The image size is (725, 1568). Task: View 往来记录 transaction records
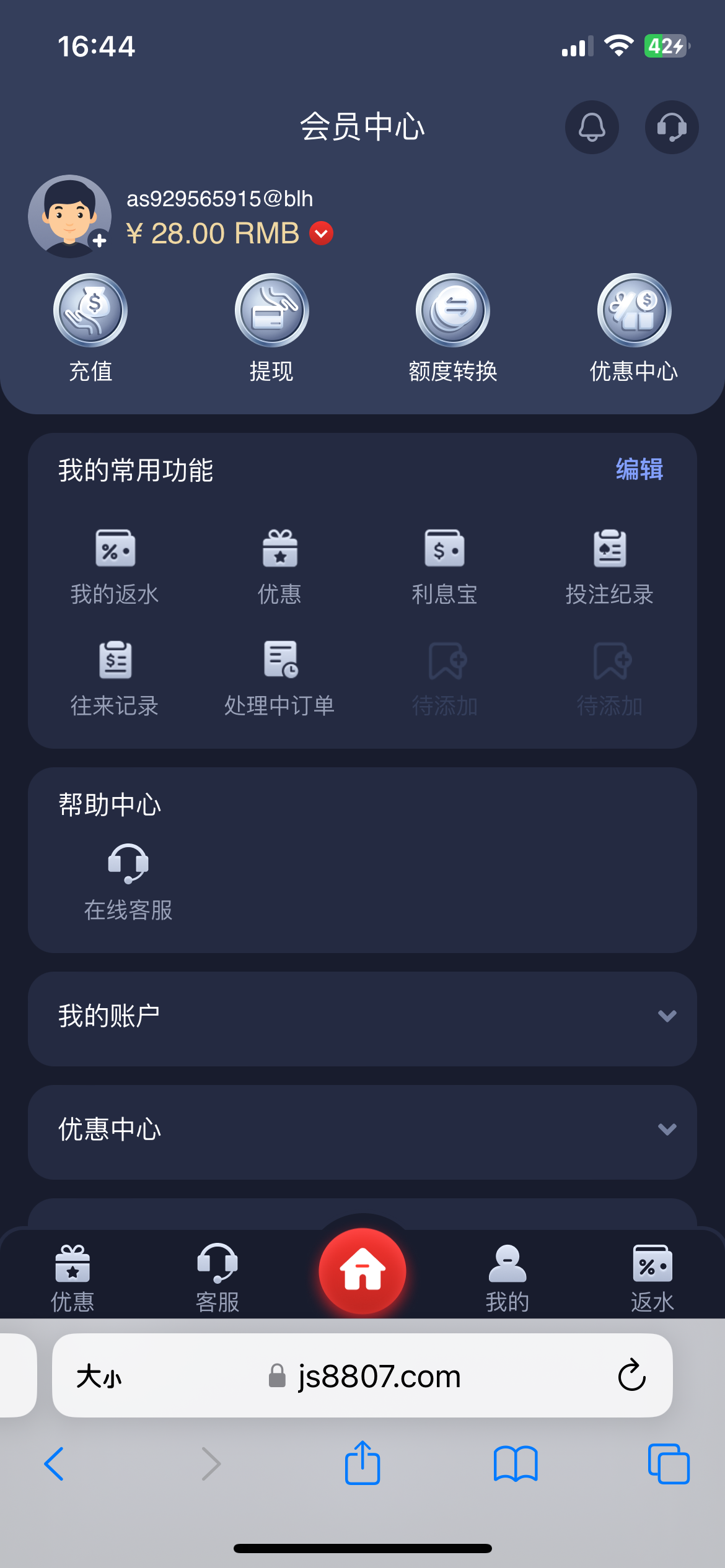click(115, 678)
